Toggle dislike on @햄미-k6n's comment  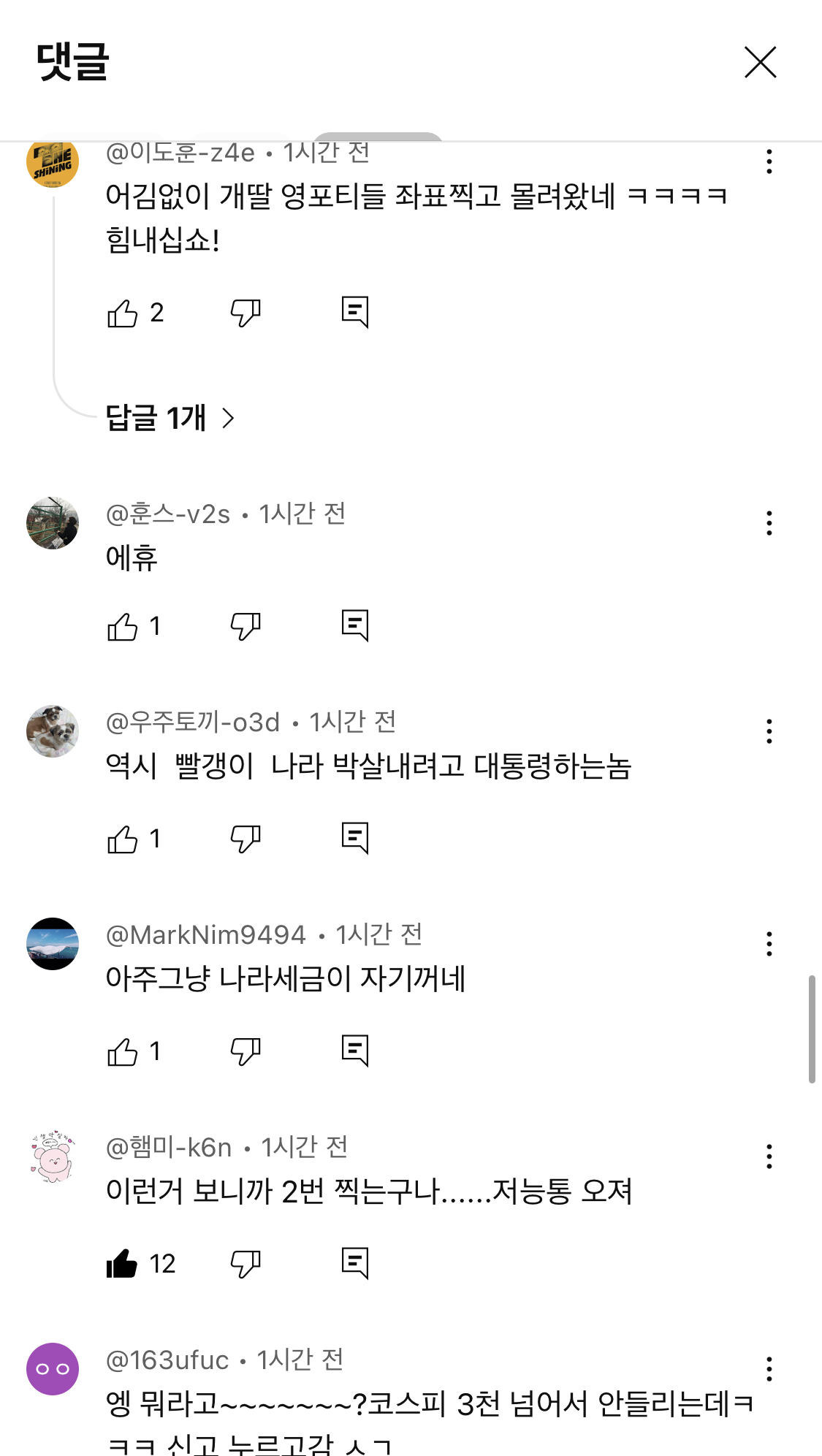click(246, 1260)
